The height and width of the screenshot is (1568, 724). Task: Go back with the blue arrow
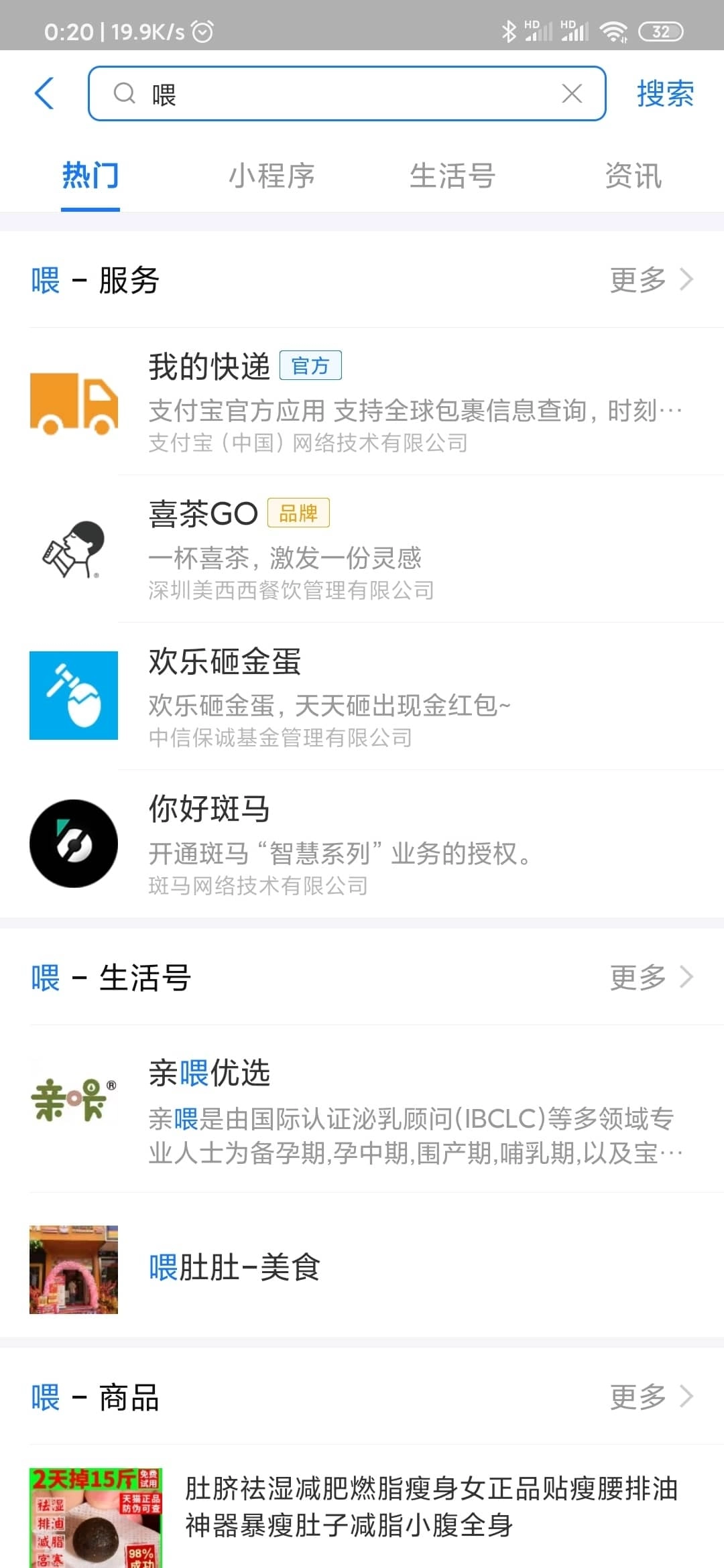(44, 93)
